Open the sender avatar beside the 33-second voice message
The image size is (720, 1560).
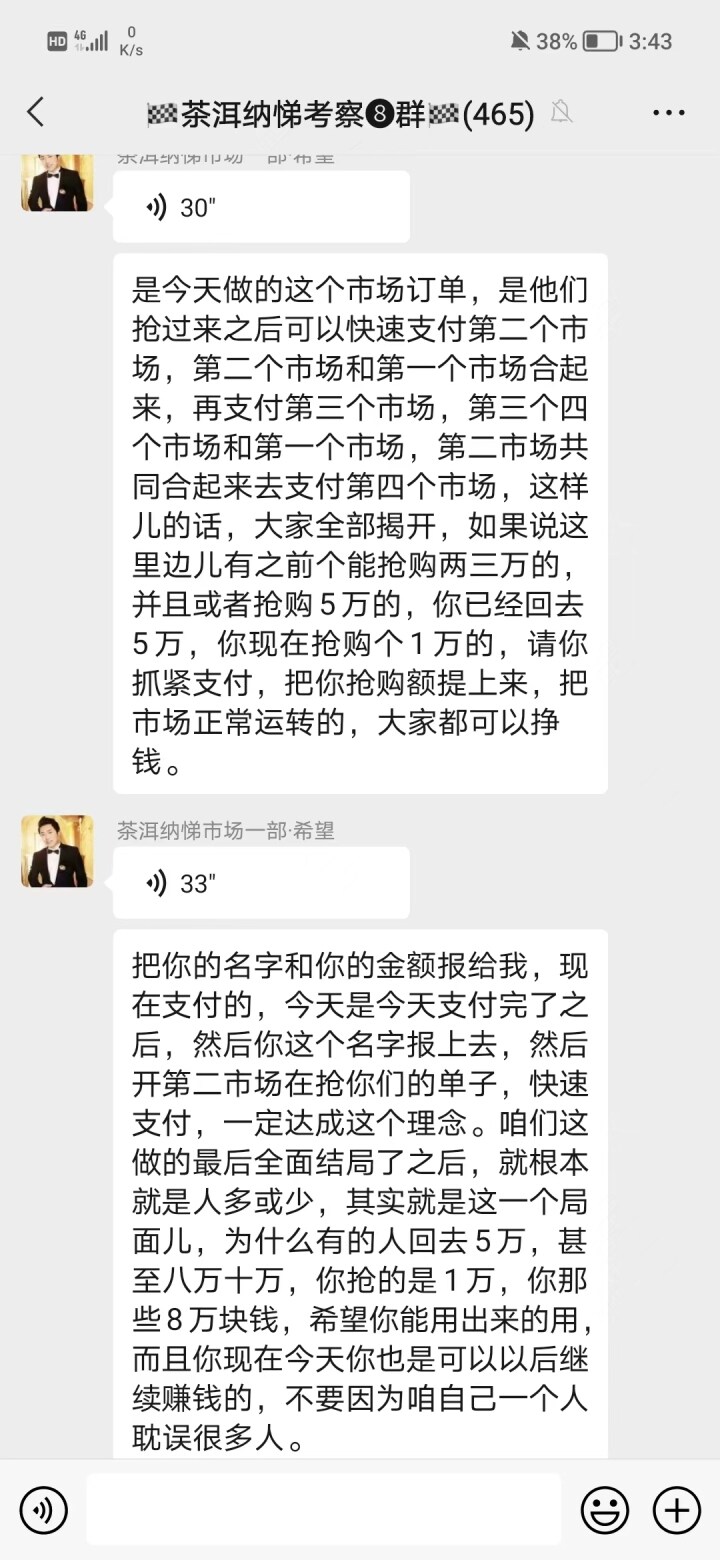pos(57,851)
